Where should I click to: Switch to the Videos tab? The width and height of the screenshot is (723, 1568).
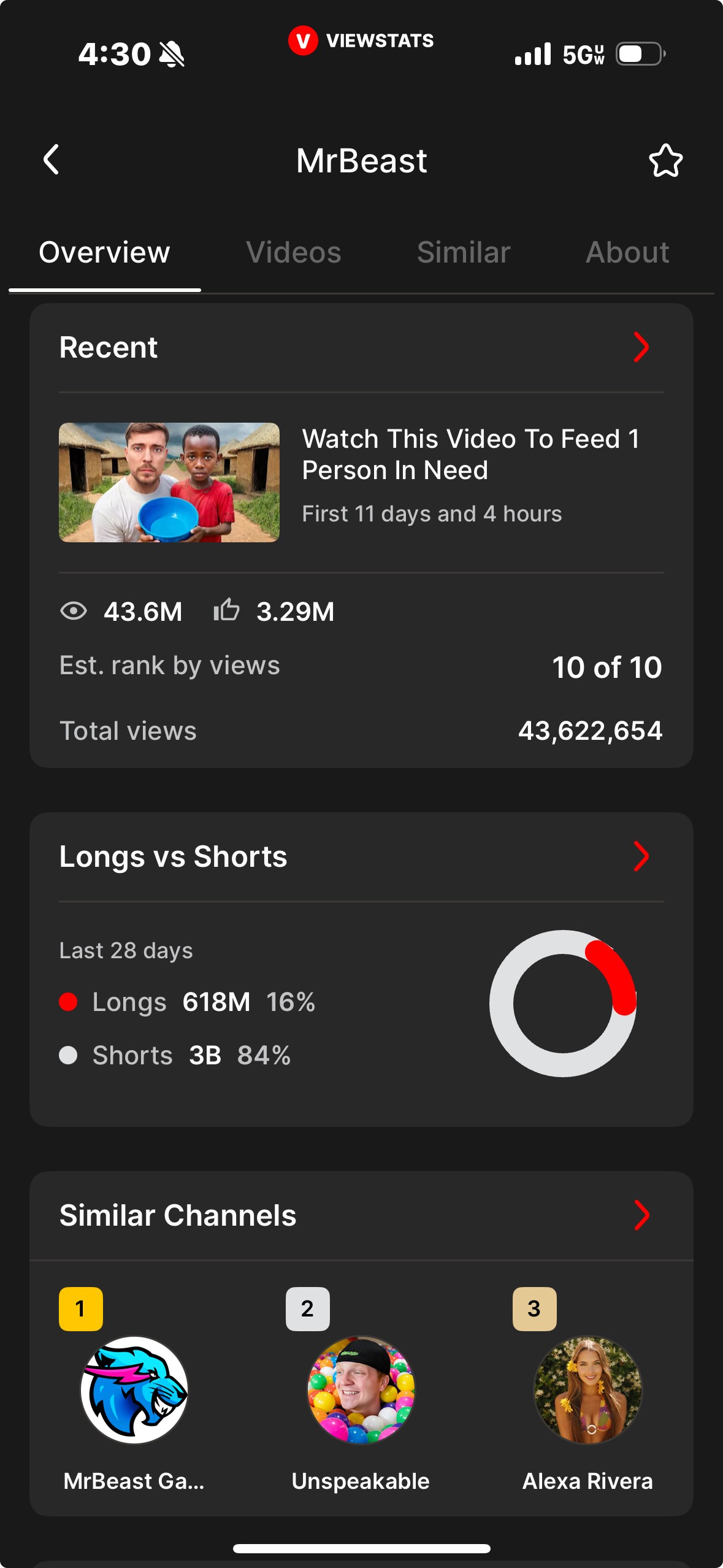click(294, 252)
